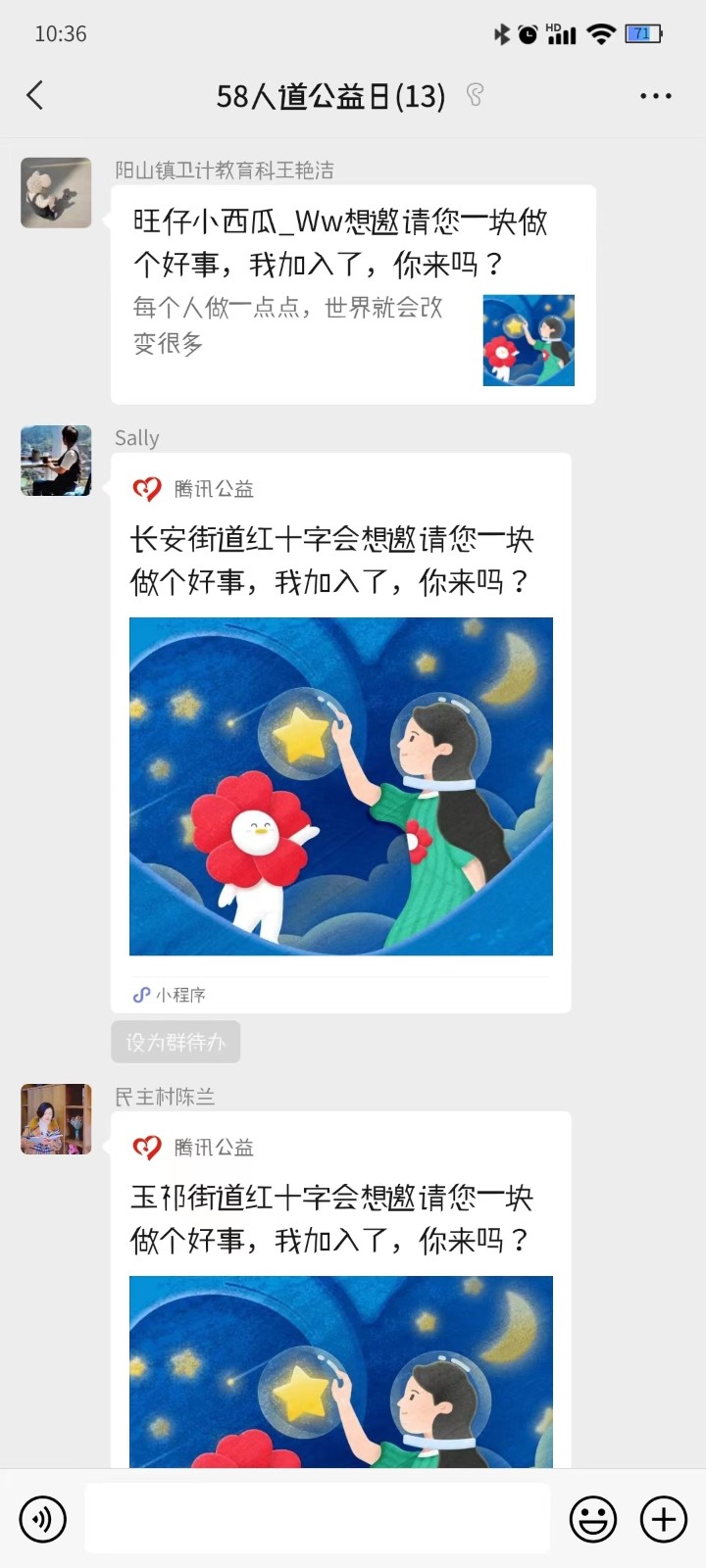Tap 设为群待办 button
This screenshot has width=706, height=1568.
coord(176,1042)
